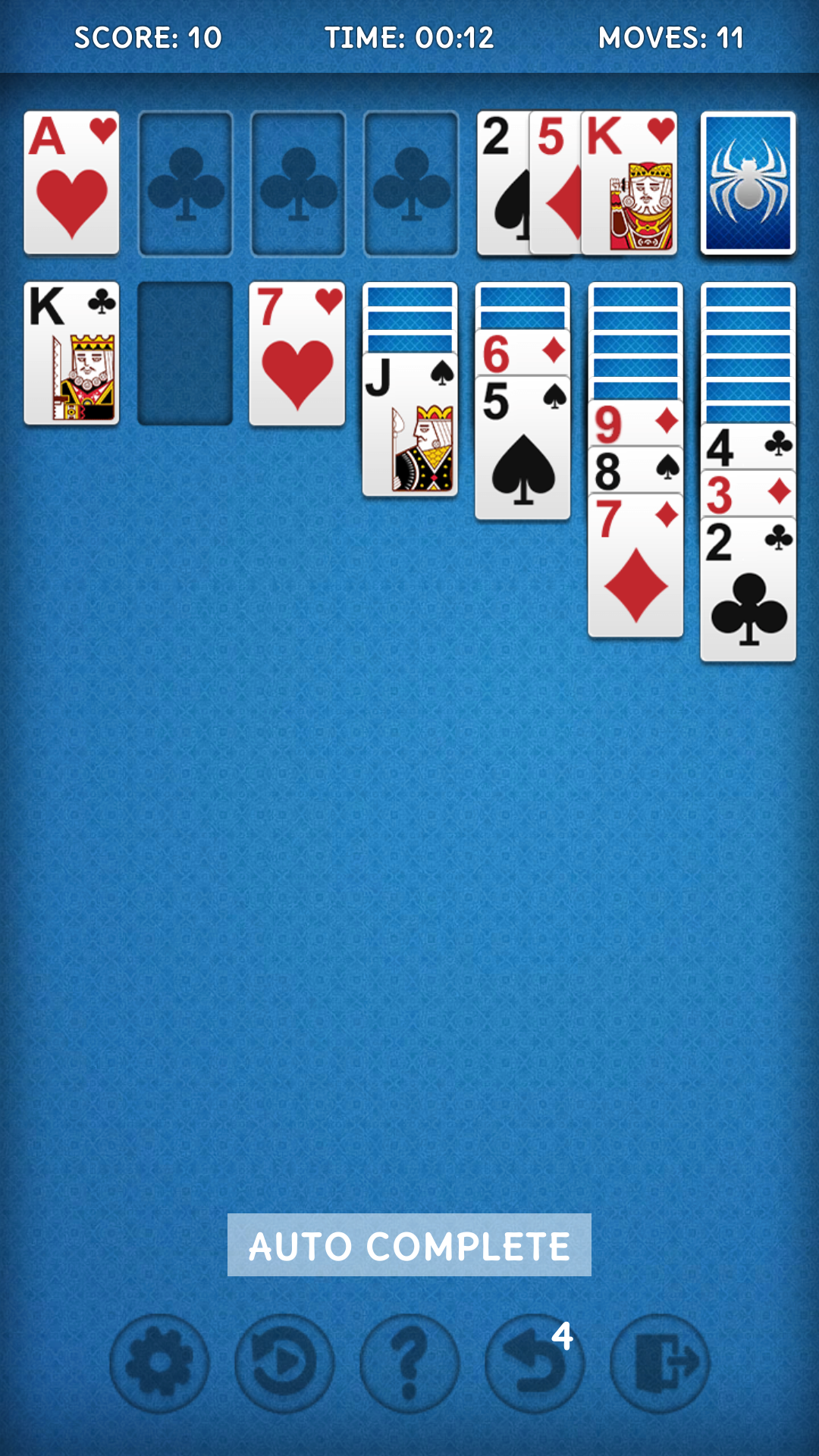Select the King of Hearts in the waste
This screenshot has height=1456, width=819.
tap(629, 183)
